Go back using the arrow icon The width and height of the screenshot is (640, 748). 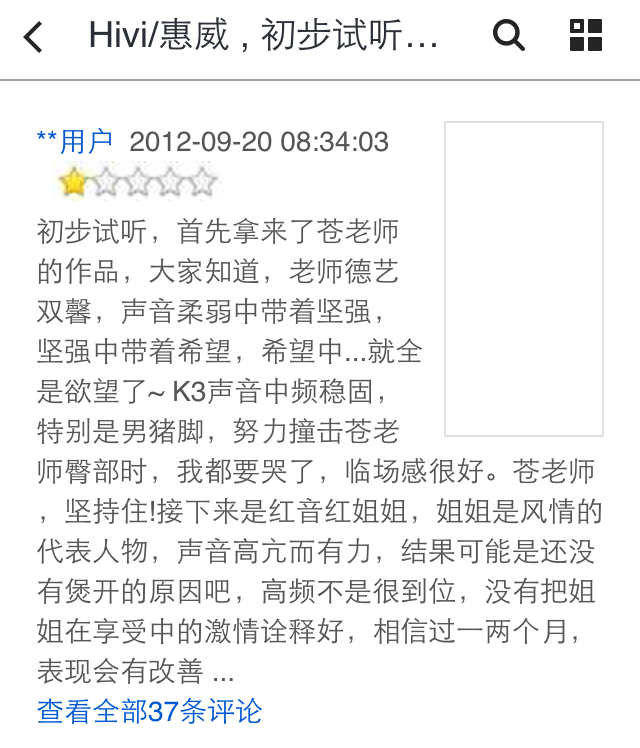pyautogui.click(x=34, y=38)
